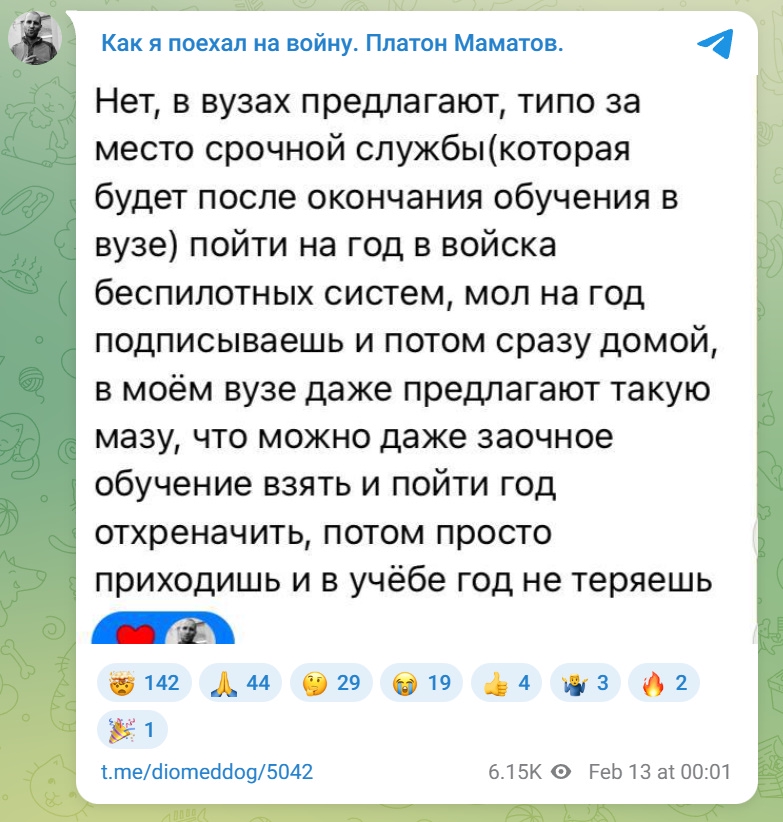
Task: Tap the channel avatar photo
Action: 35,40
